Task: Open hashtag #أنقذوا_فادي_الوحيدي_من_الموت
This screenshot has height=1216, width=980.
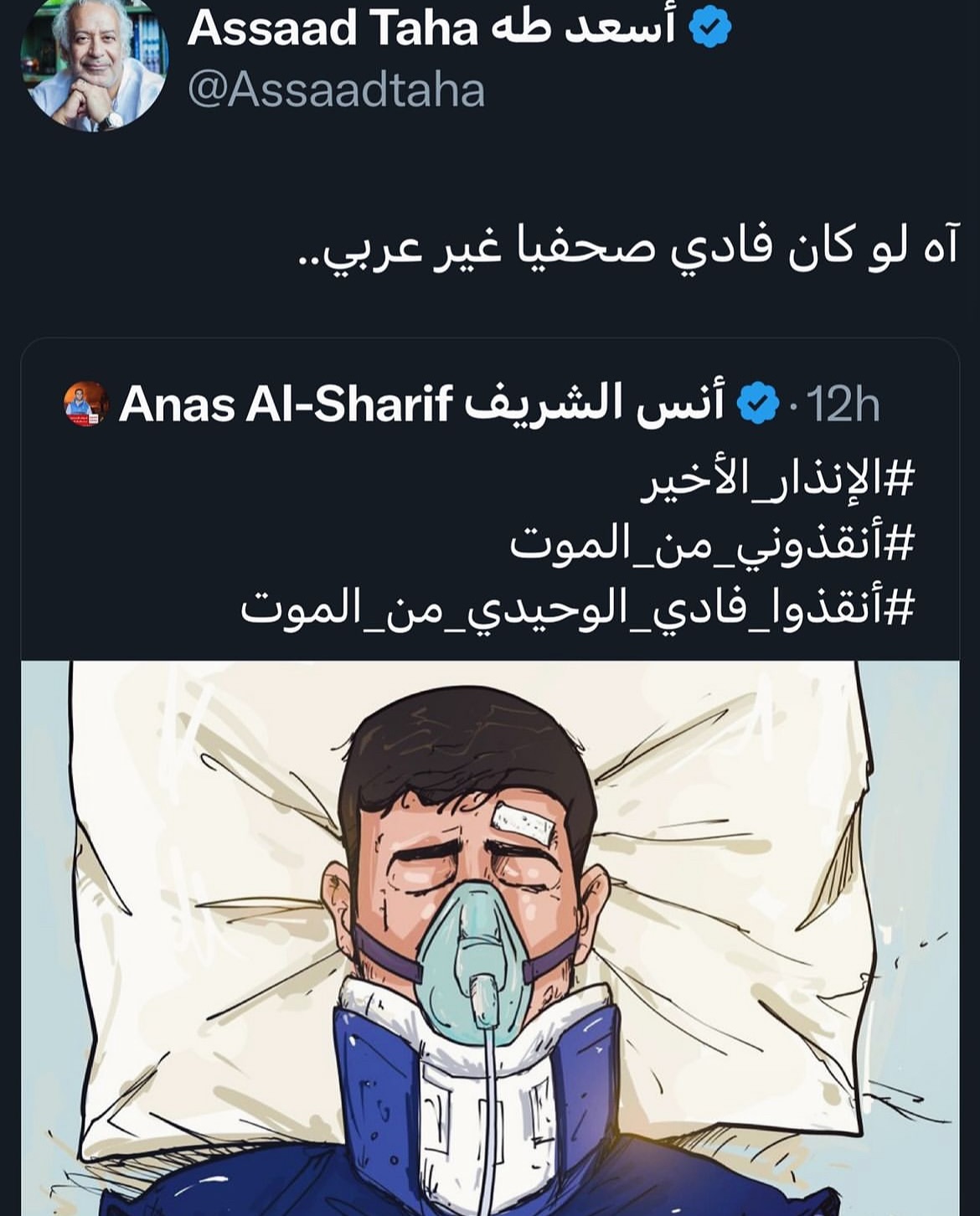Action: (578, 606)
